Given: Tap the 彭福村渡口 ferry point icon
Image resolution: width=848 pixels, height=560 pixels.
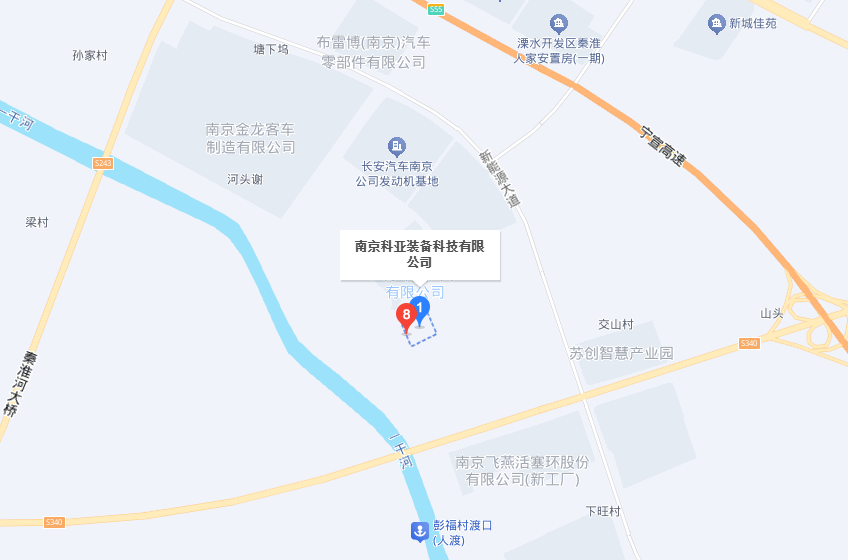Looking at the screenshot, I should click(420, 531).
